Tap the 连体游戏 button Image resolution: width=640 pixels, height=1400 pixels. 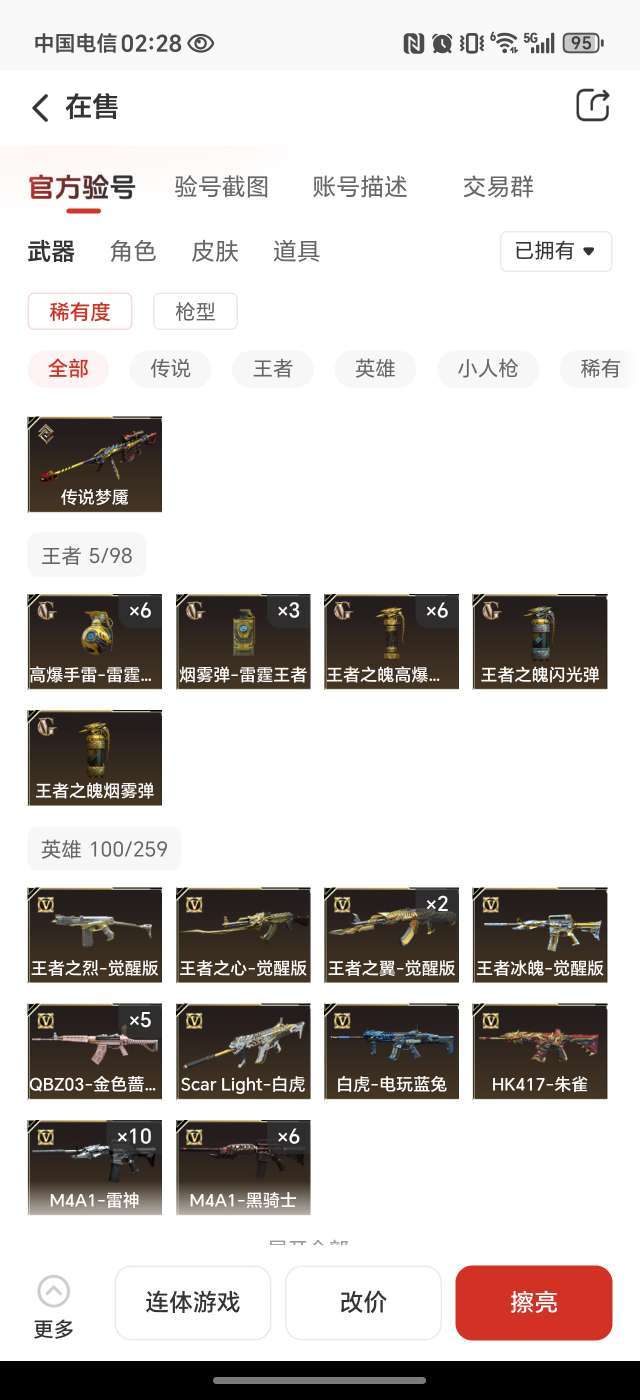[x=193, y=1302]
